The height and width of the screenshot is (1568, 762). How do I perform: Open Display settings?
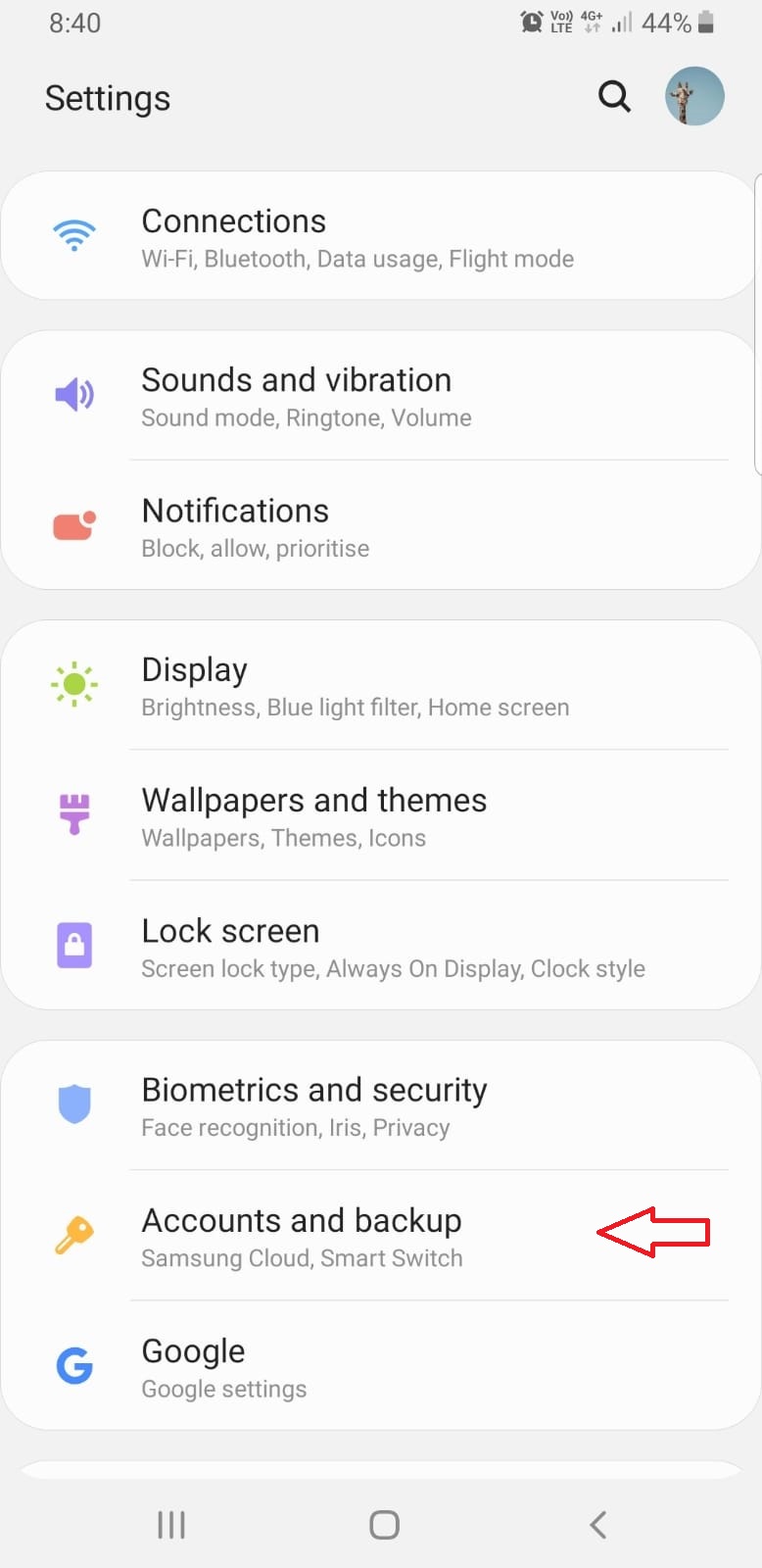(380, 685)
